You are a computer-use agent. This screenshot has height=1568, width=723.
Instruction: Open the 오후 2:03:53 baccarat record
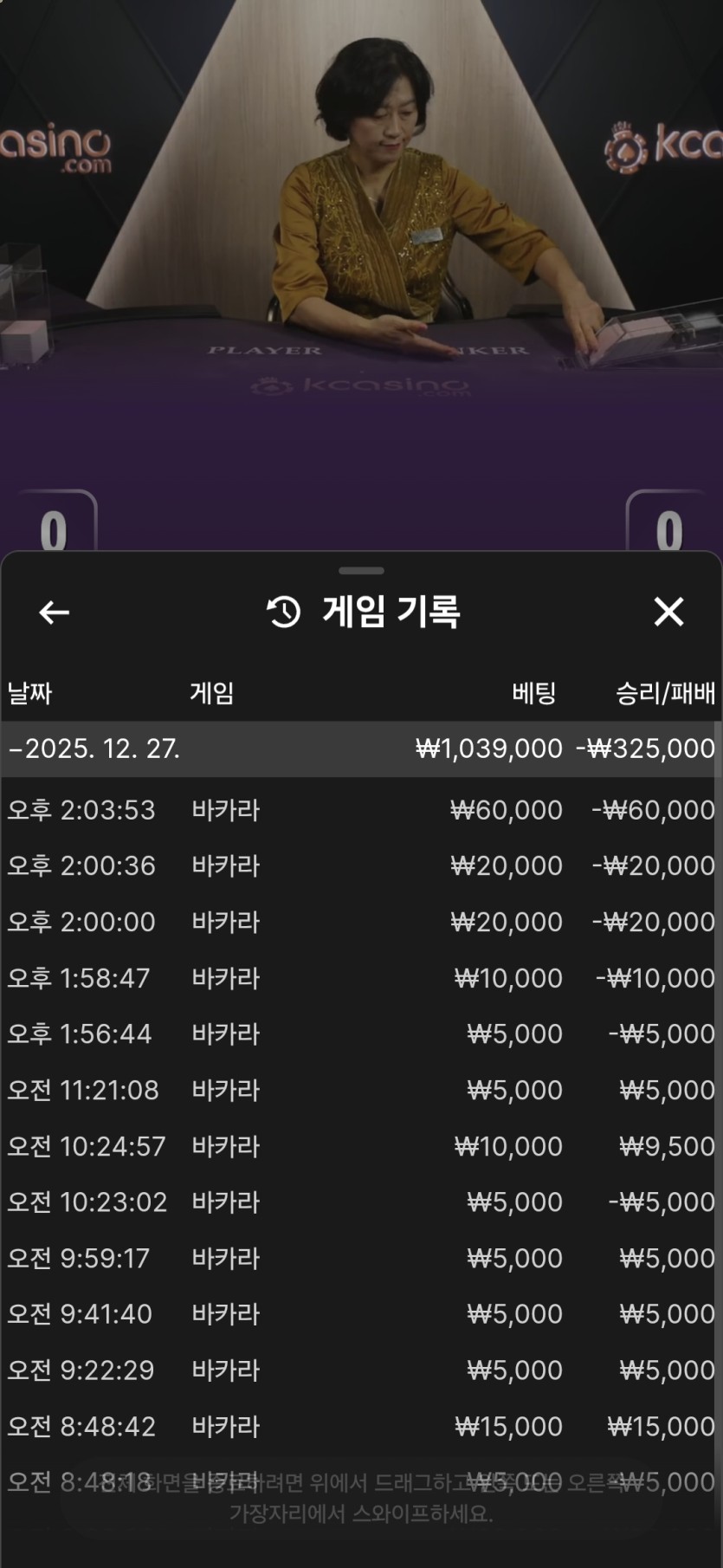point(362,810)
